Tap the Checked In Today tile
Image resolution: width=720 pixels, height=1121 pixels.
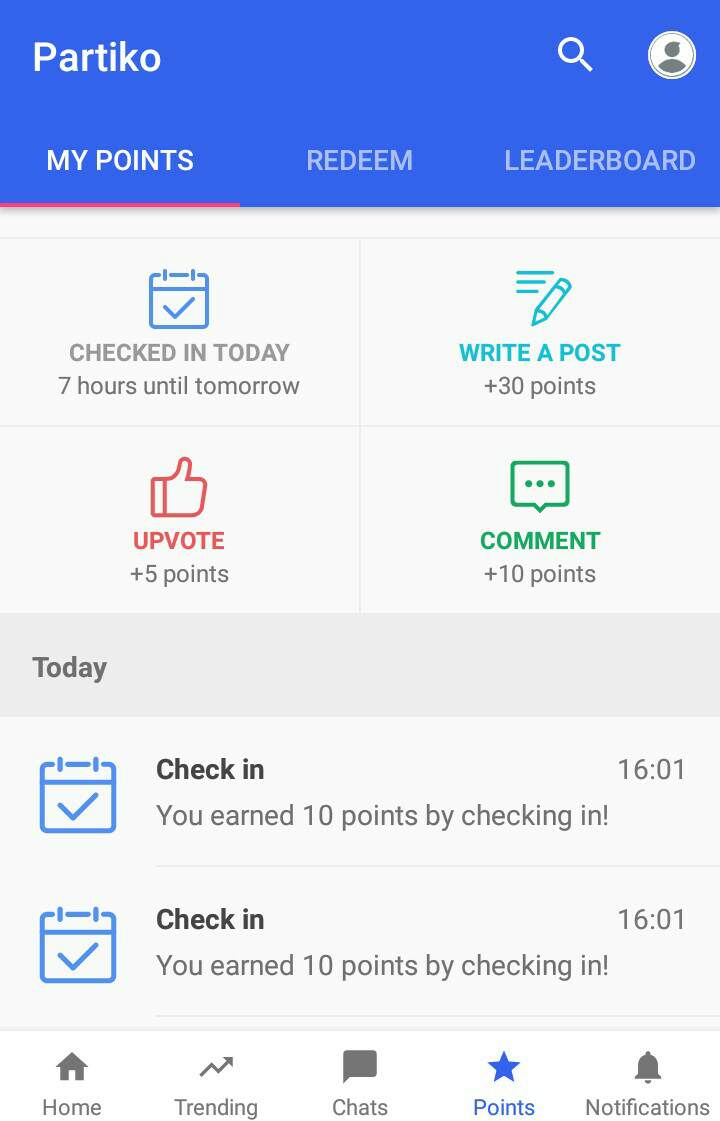pos(179,333)
